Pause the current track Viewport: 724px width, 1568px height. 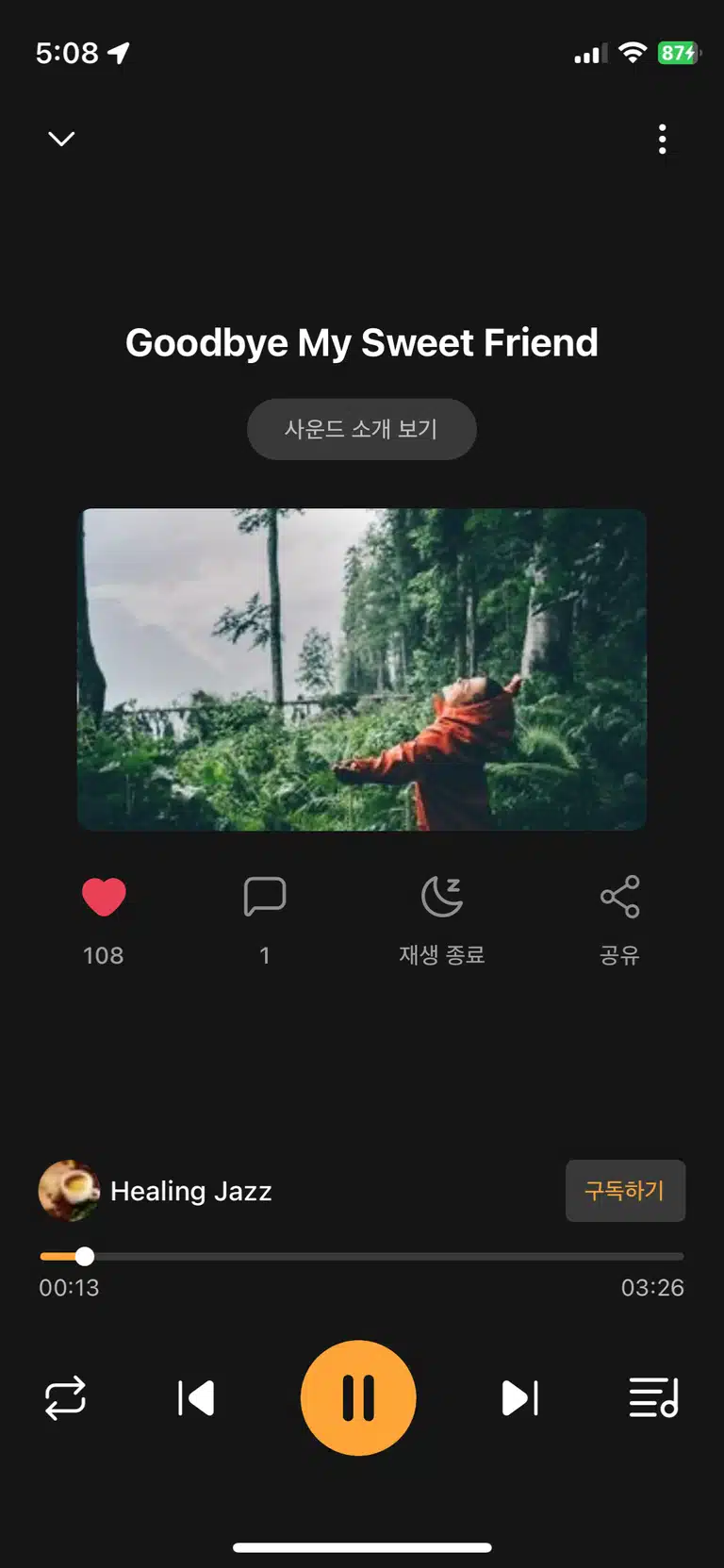pos(358,1397)
